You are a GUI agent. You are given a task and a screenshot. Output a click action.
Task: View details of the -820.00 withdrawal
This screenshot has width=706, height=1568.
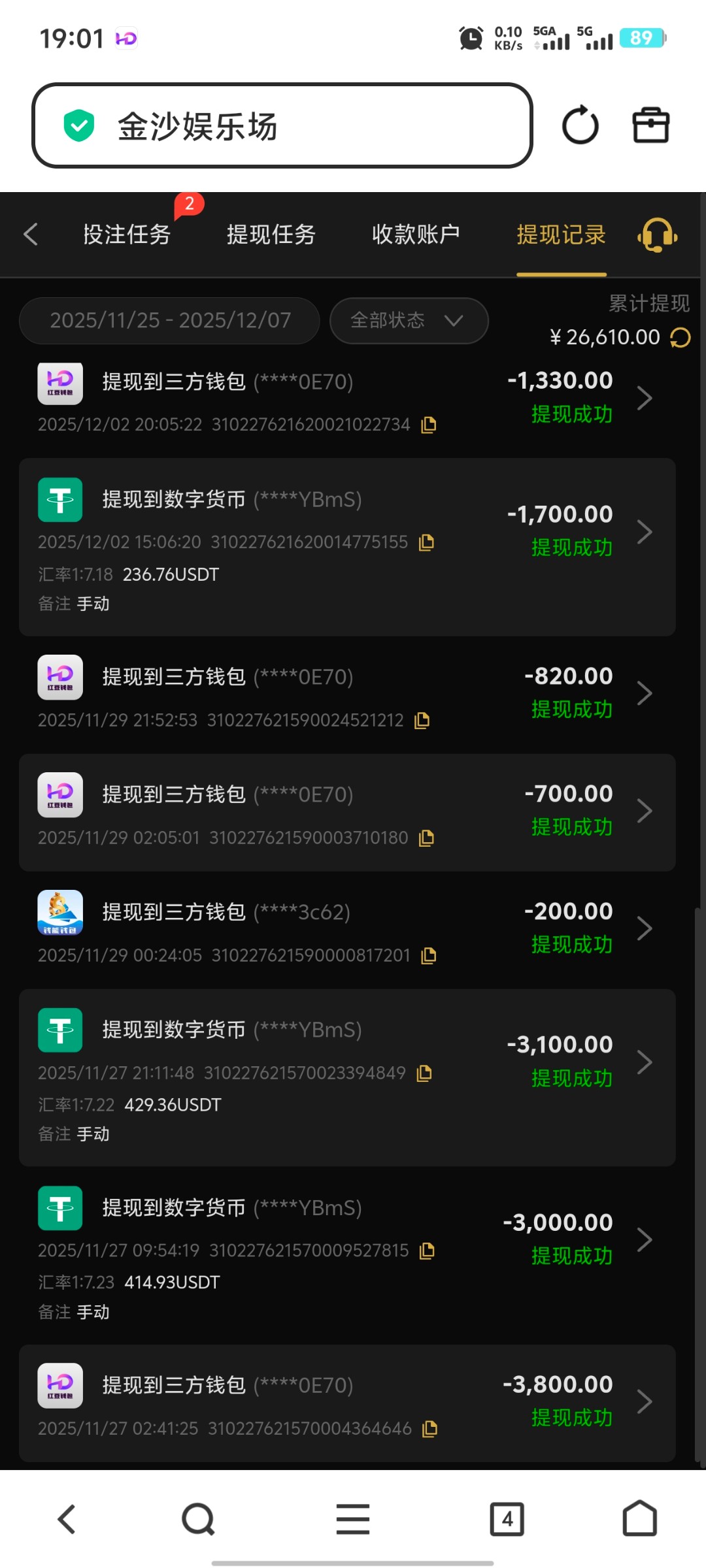point(644,693)
